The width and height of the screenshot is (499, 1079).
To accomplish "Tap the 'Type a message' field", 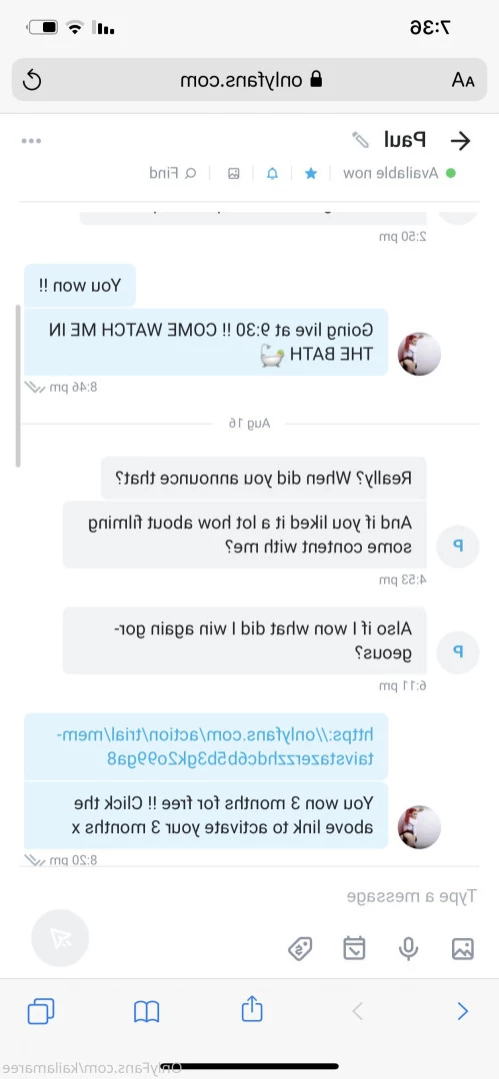I will 249,896.
